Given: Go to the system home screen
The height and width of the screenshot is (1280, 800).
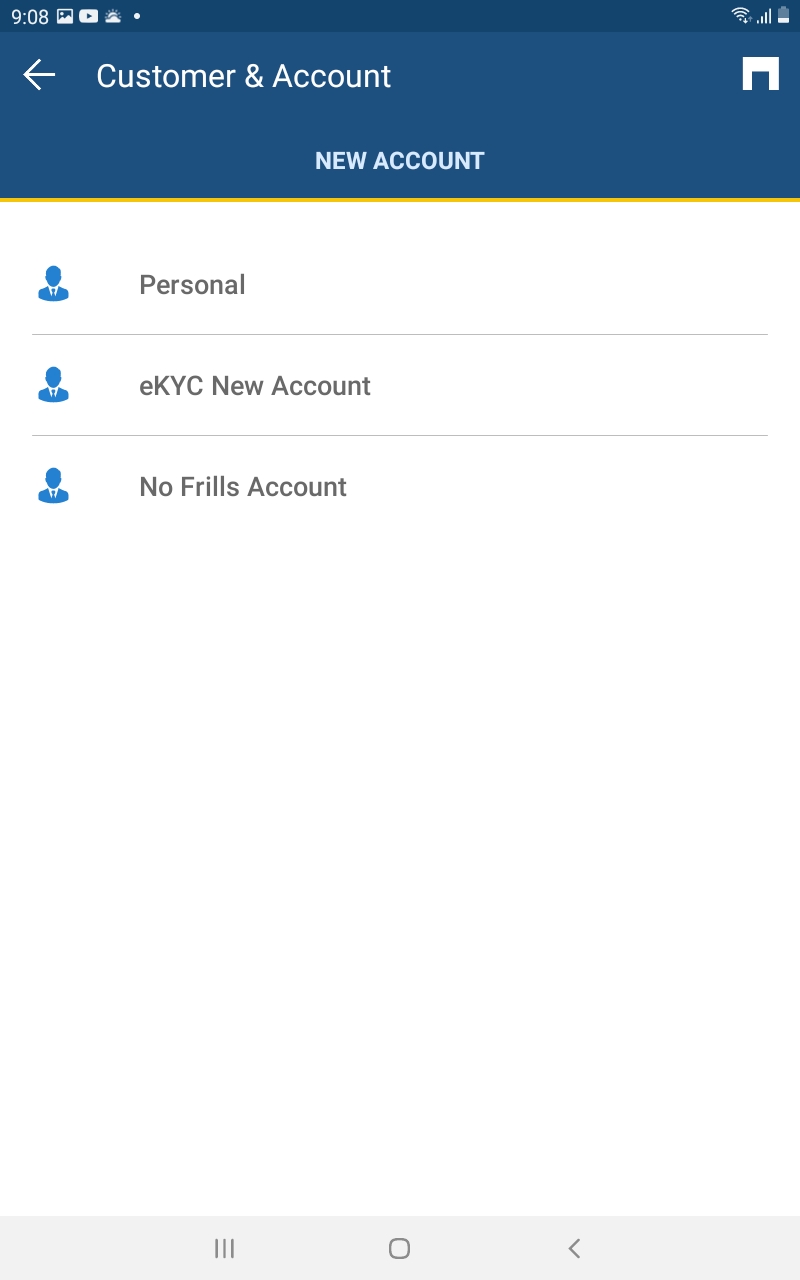Looking at the screenshot, I should click(x=399, y=1248).
